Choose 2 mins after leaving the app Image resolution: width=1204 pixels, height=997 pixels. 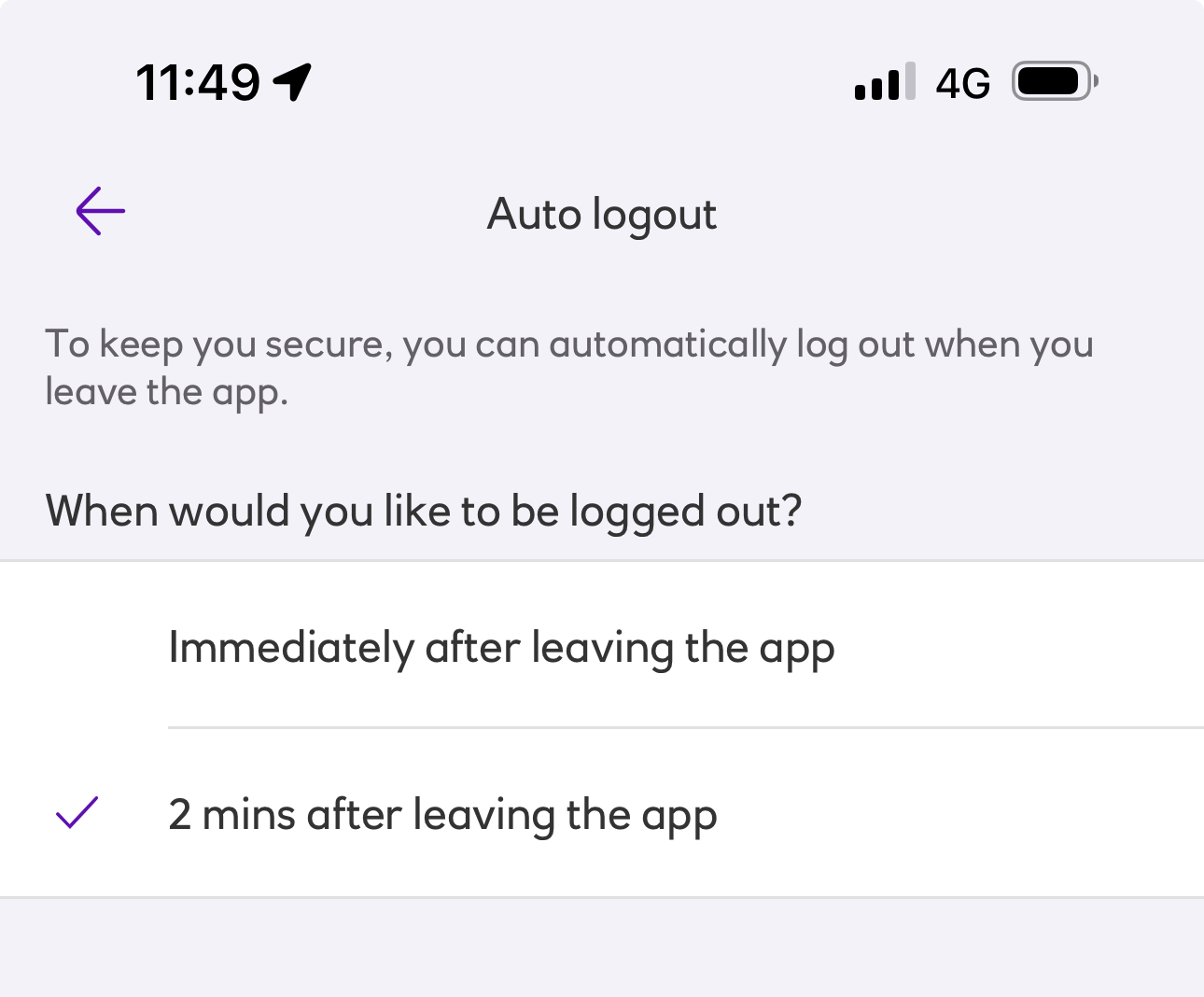[442, 814]
